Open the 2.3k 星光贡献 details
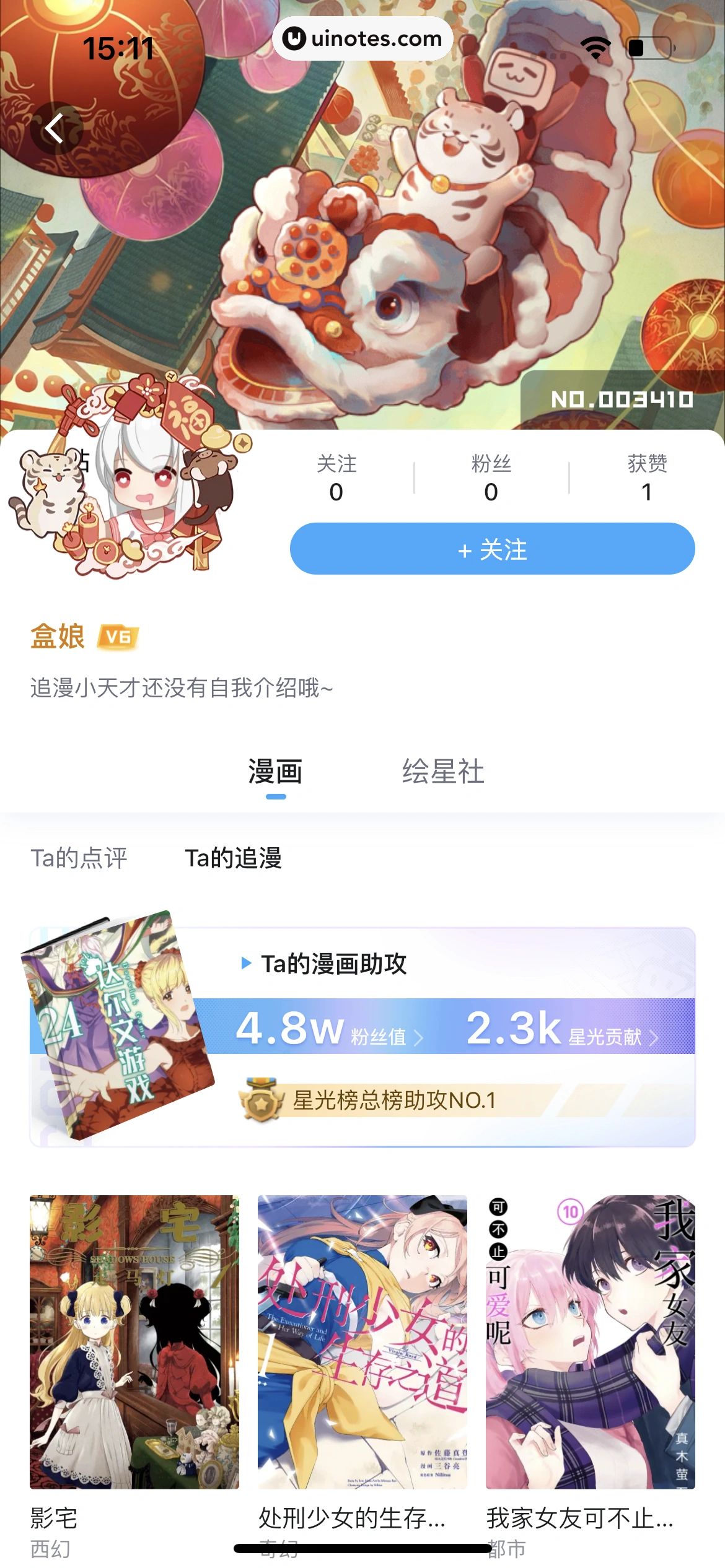The height and width of the screenshot is (1568, 725). [x=561, y=1029]
